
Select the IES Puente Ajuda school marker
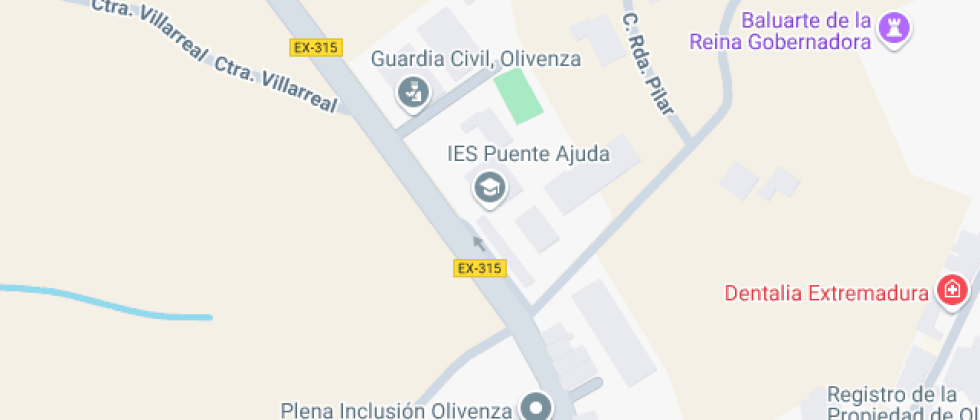489,186
